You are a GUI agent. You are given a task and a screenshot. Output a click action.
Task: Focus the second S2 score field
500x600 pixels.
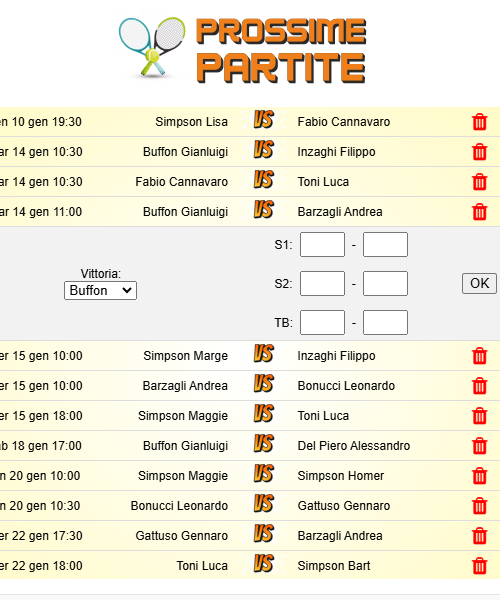click(x=385, y=284)
